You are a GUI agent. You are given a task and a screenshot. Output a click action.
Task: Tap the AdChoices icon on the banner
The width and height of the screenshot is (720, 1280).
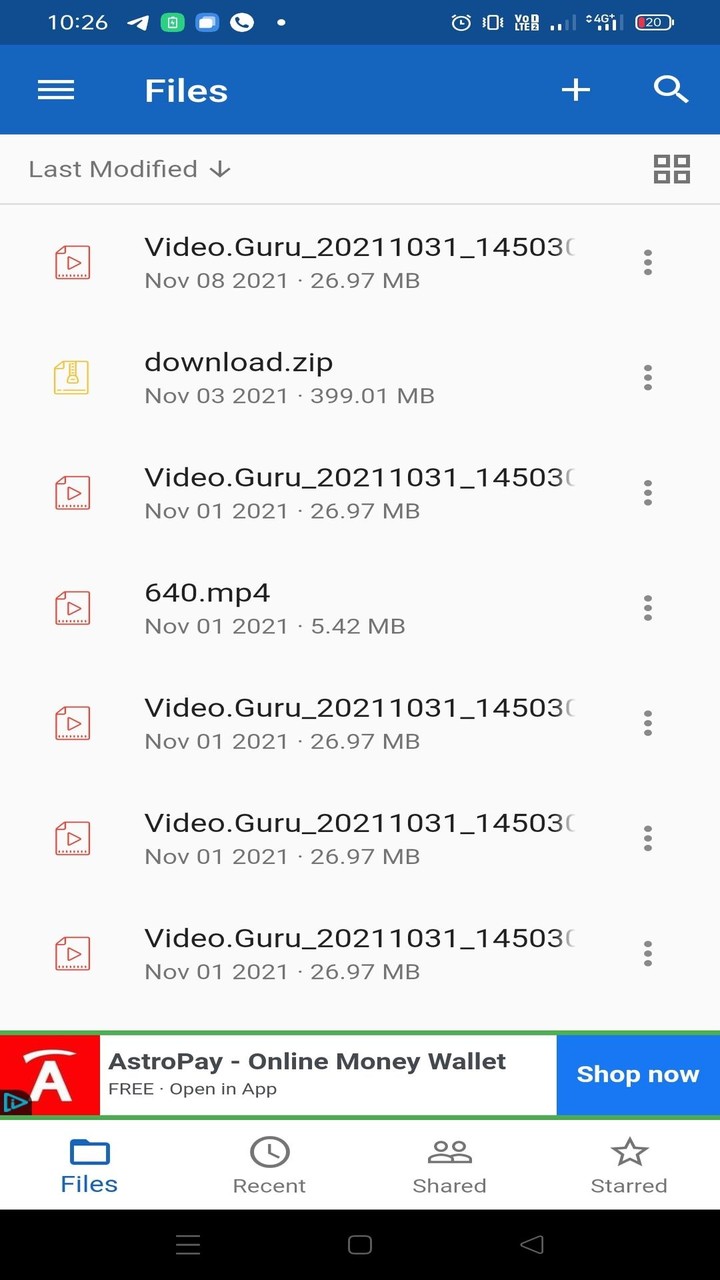[14, 1102]
